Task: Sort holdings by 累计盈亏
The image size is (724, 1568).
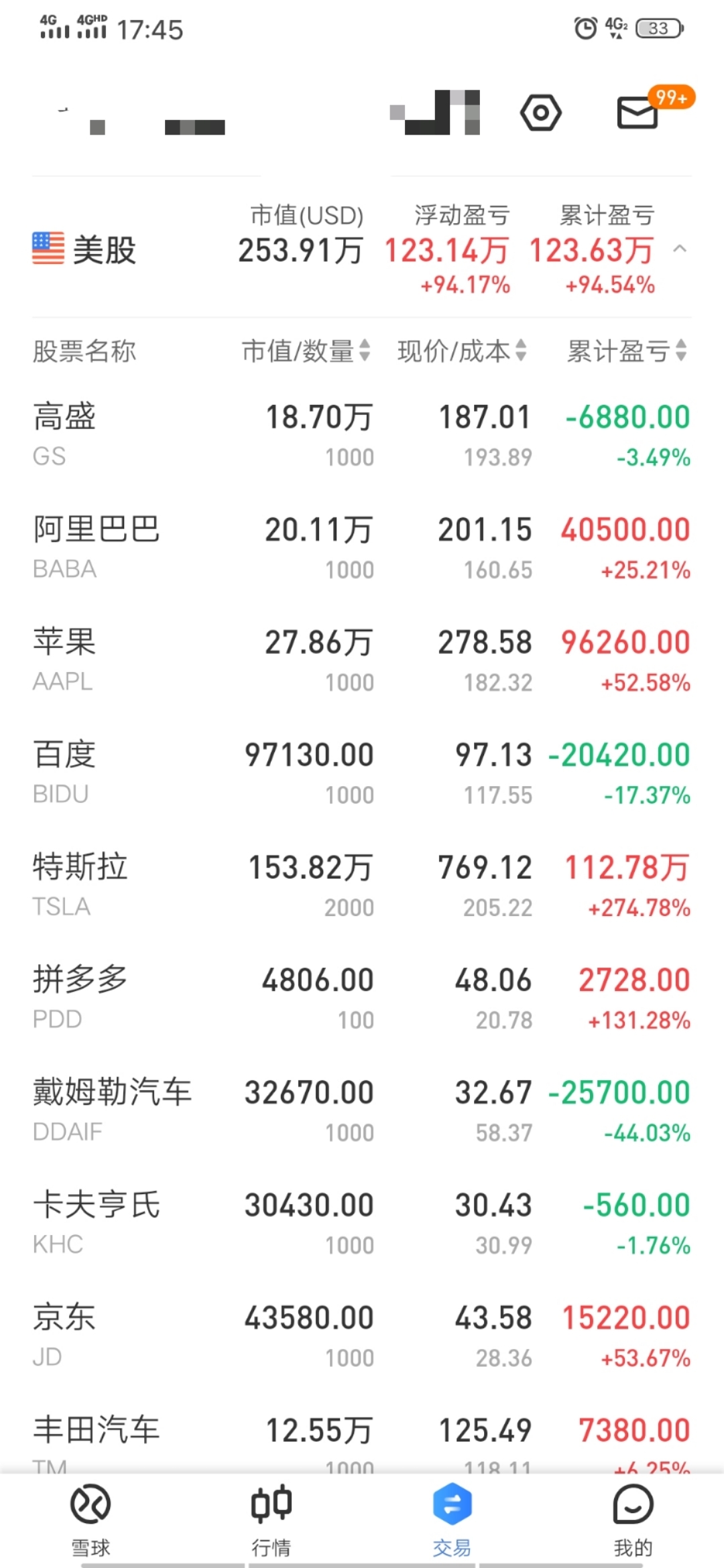Action: click(627, 350)
